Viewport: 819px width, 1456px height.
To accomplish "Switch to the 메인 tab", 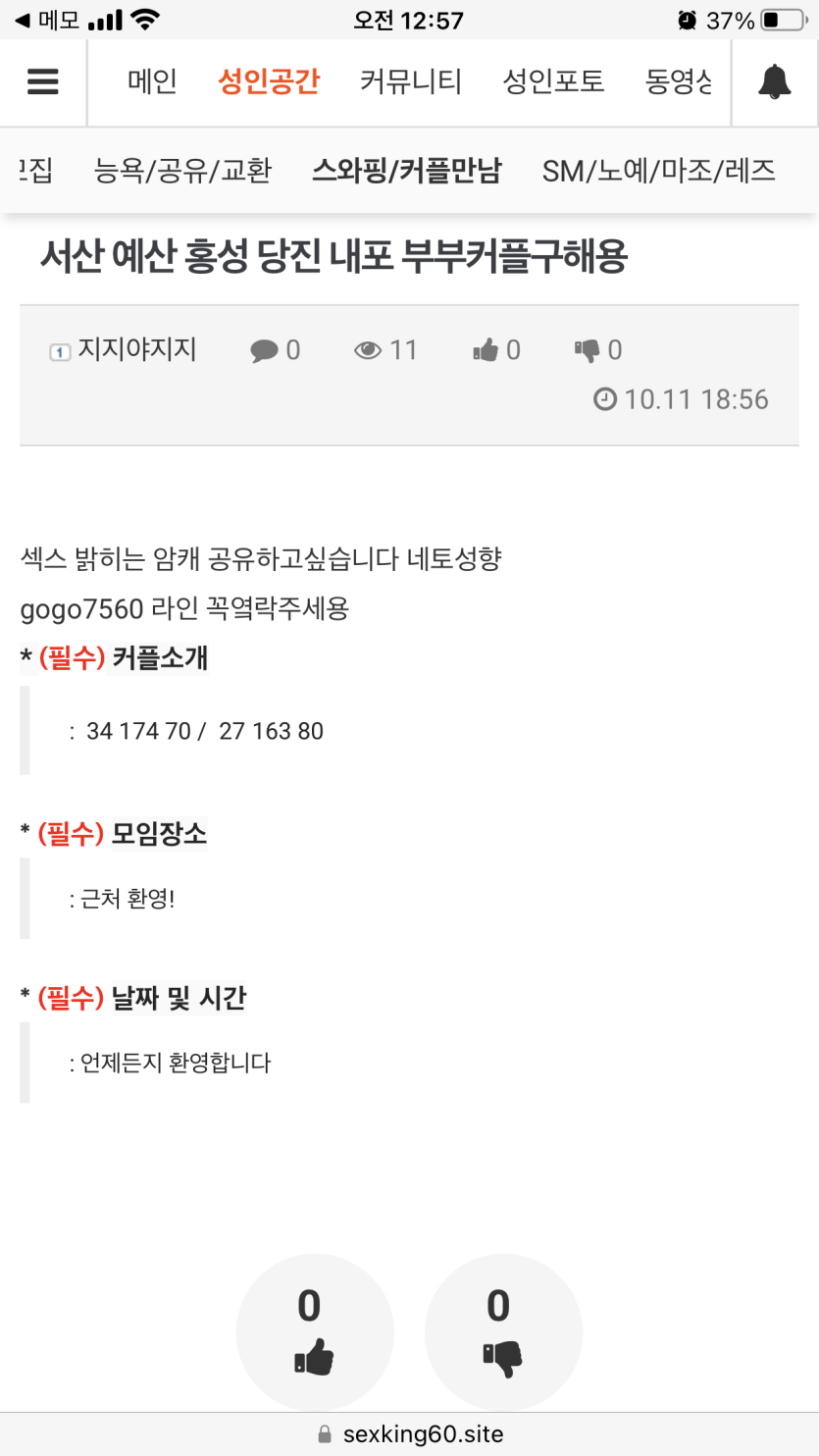I will (x=152, y=81).
